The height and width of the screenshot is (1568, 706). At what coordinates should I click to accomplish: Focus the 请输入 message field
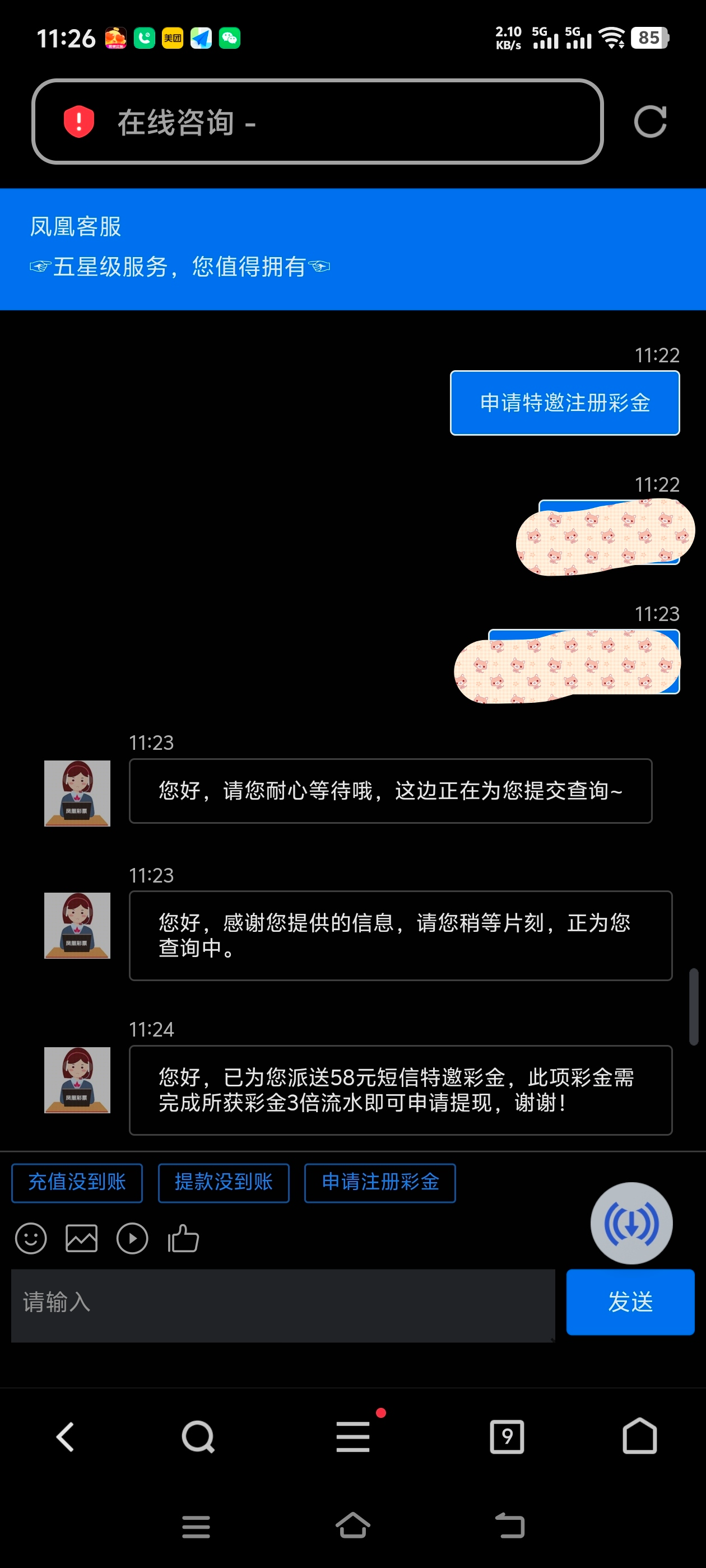282,1304
